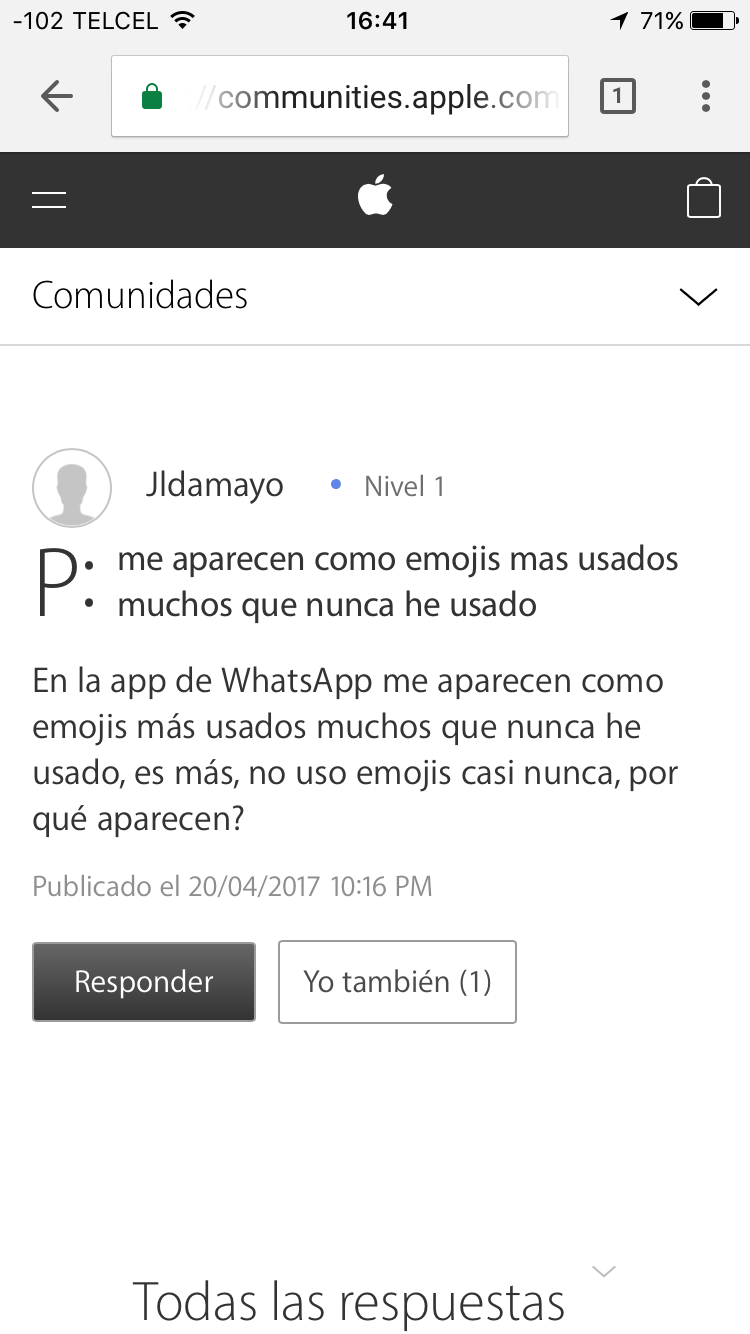750x1334 pixels.
Task: Expand the Comunidades dropdown
Action: point(698,296)
